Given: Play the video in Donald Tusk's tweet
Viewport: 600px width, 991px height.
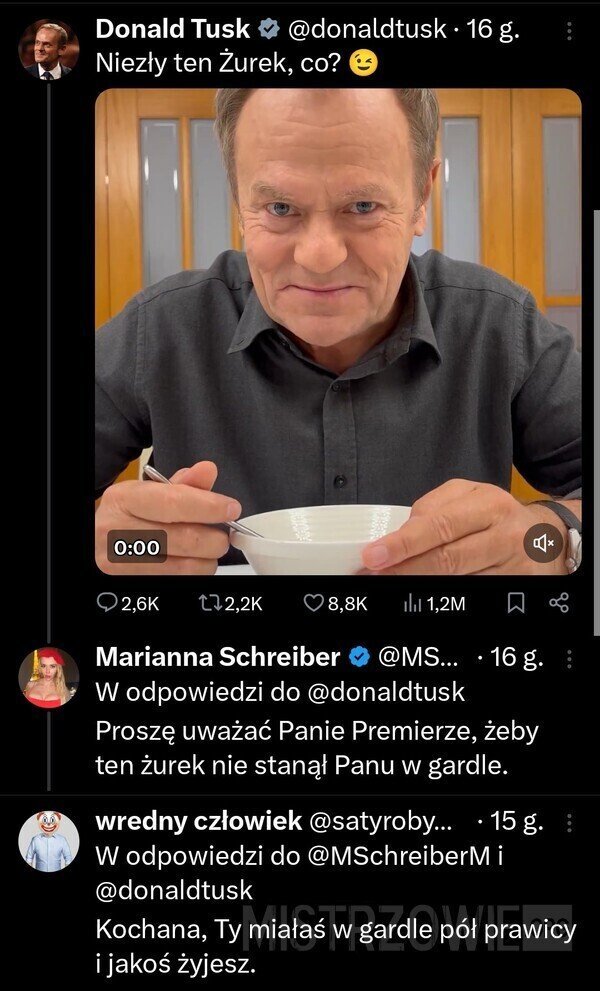Looking at the screenshot, I should [x=338, y=330].
